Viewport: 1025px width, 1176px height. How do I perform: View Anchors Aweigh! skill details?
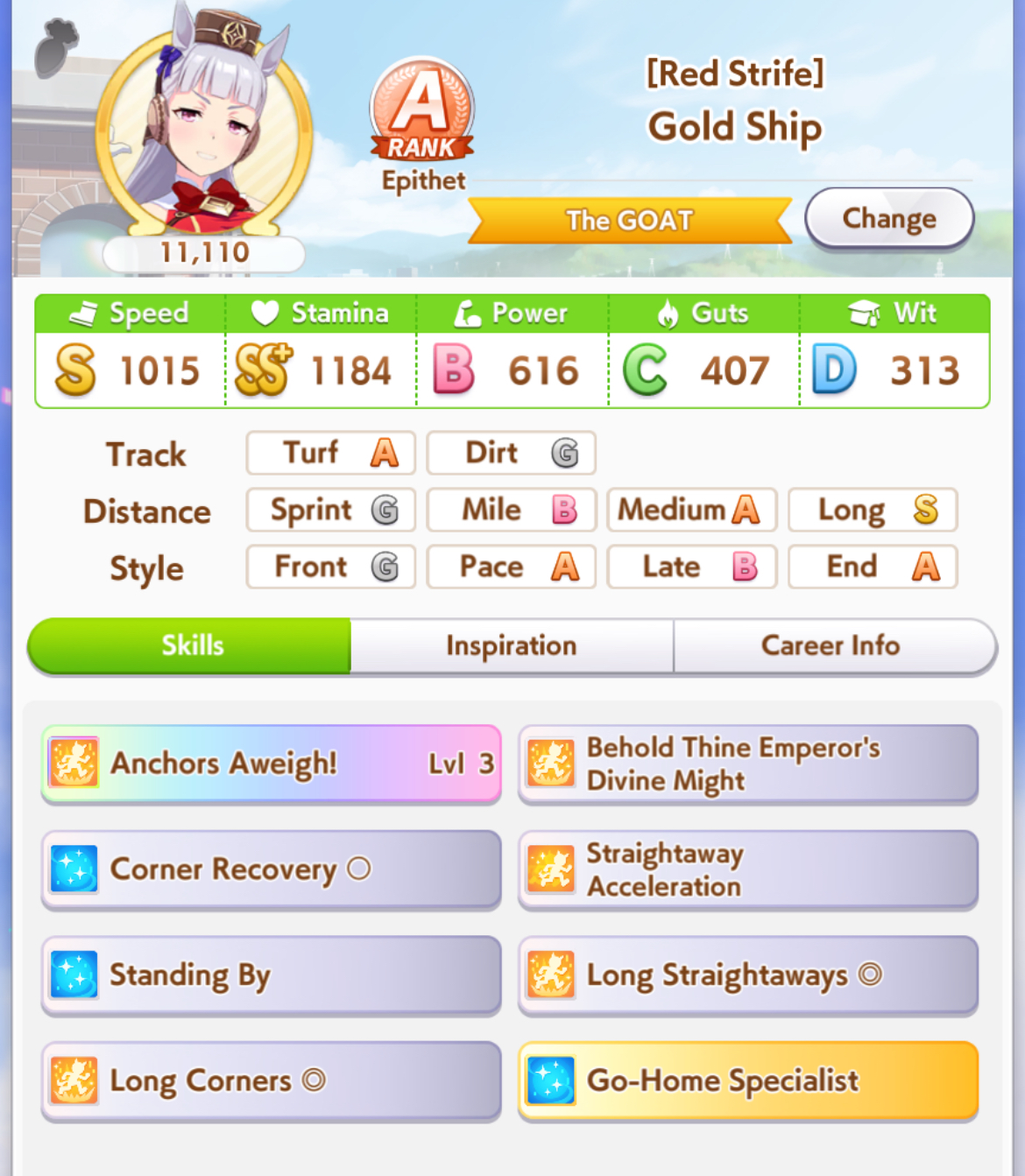tap(271, 764)
